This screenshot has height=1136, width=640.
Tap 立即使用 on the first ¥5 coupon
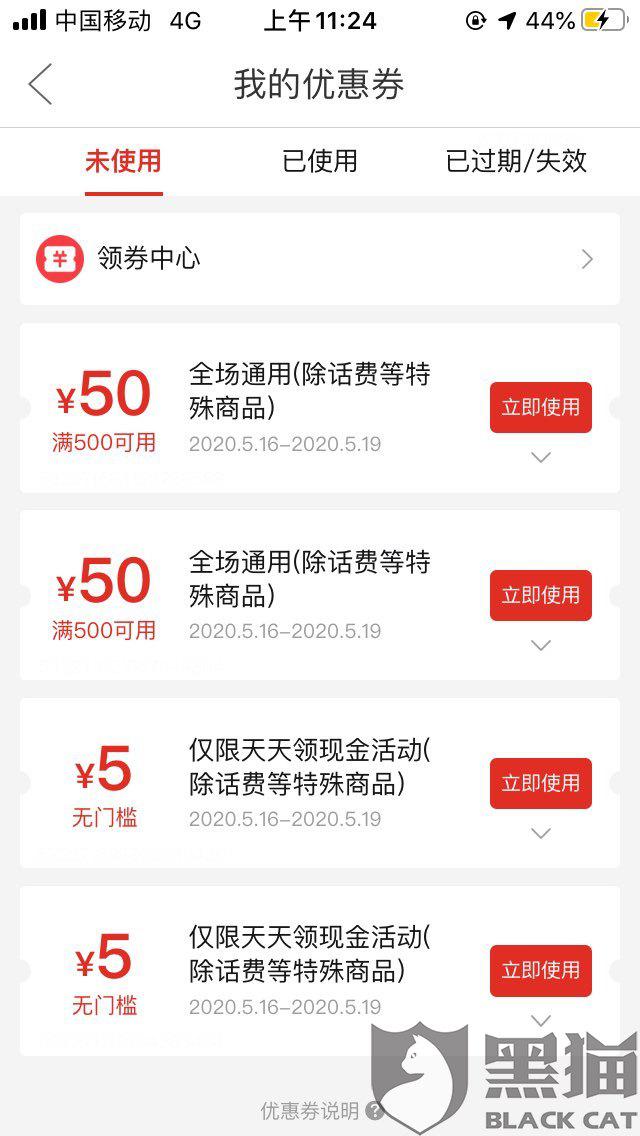[x=540, y=783]
